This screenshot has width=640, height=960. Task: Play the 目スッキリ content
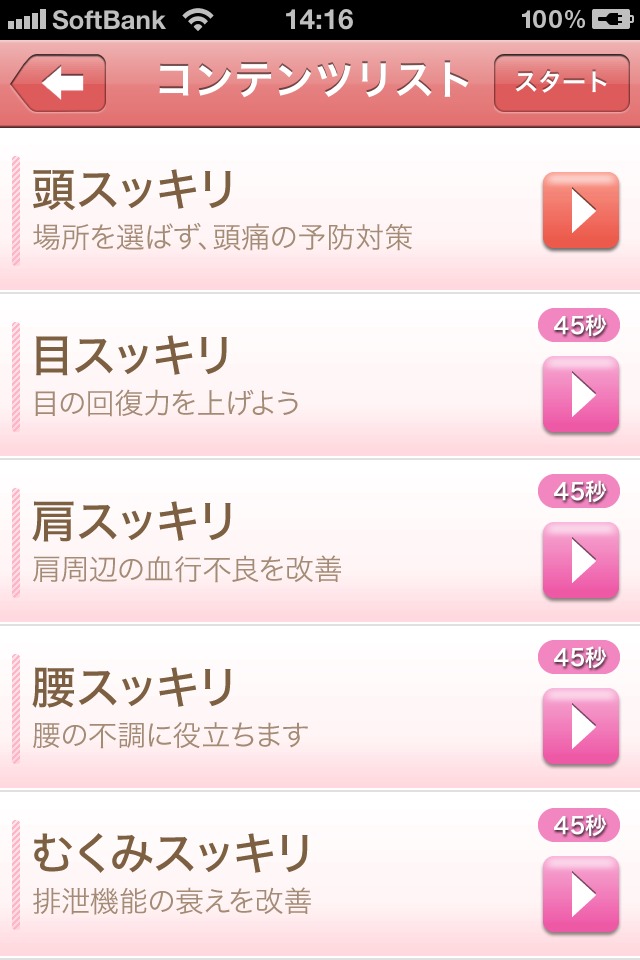(x=581, y=395)
